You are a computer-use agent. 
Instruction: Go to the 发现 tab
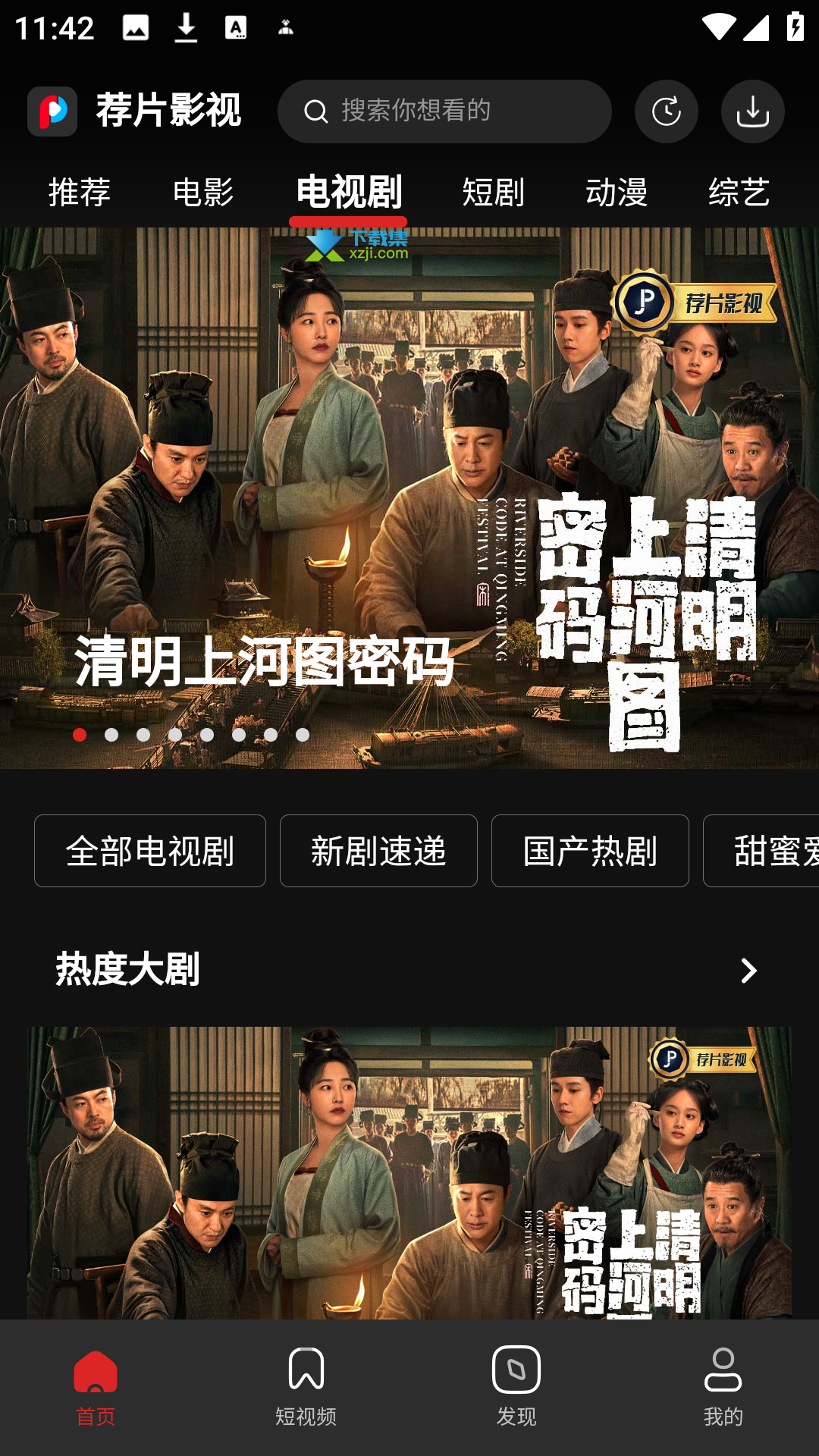[516, 1386]
